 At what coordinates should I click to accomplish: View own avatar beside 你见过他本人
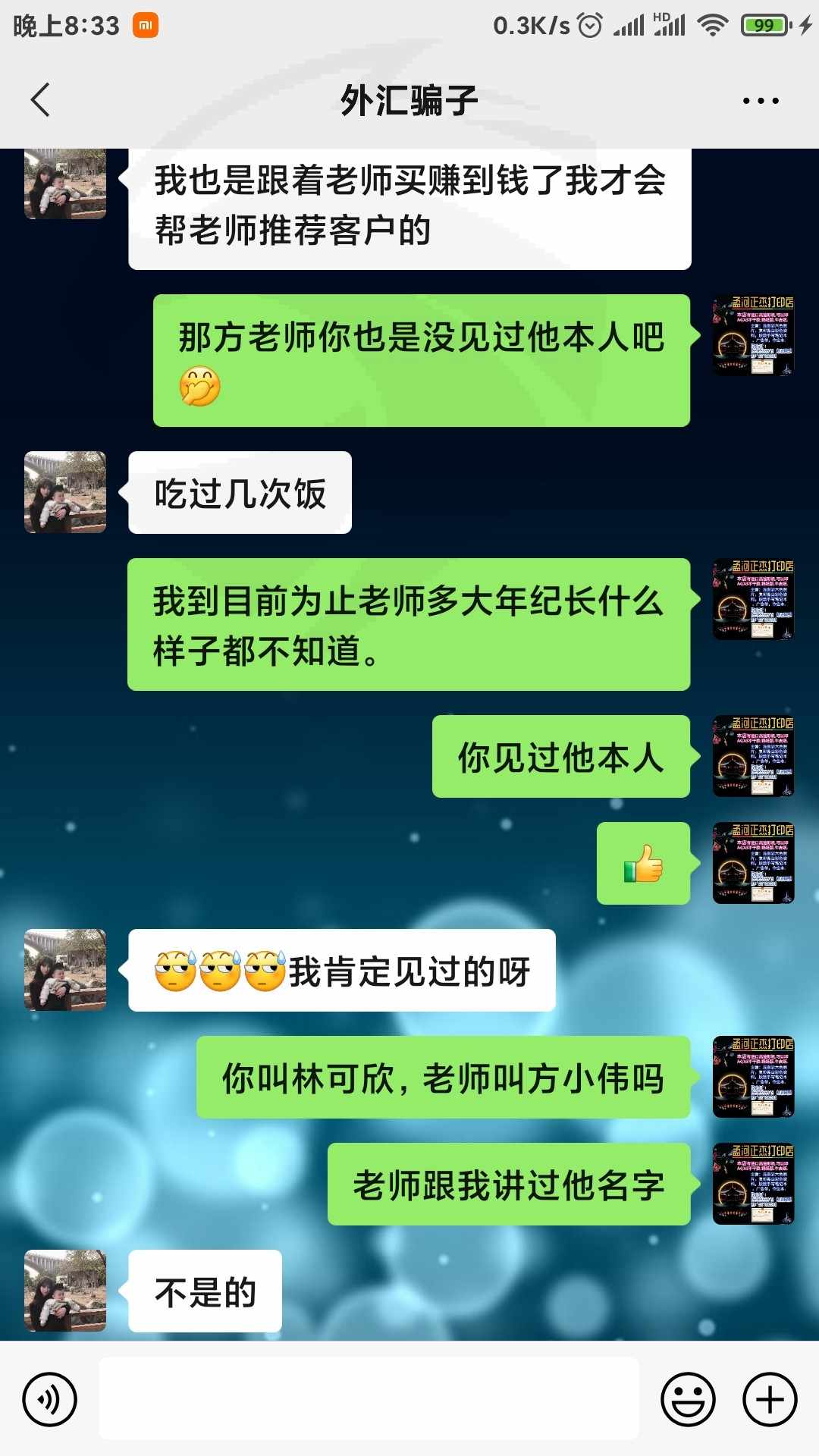753,756
